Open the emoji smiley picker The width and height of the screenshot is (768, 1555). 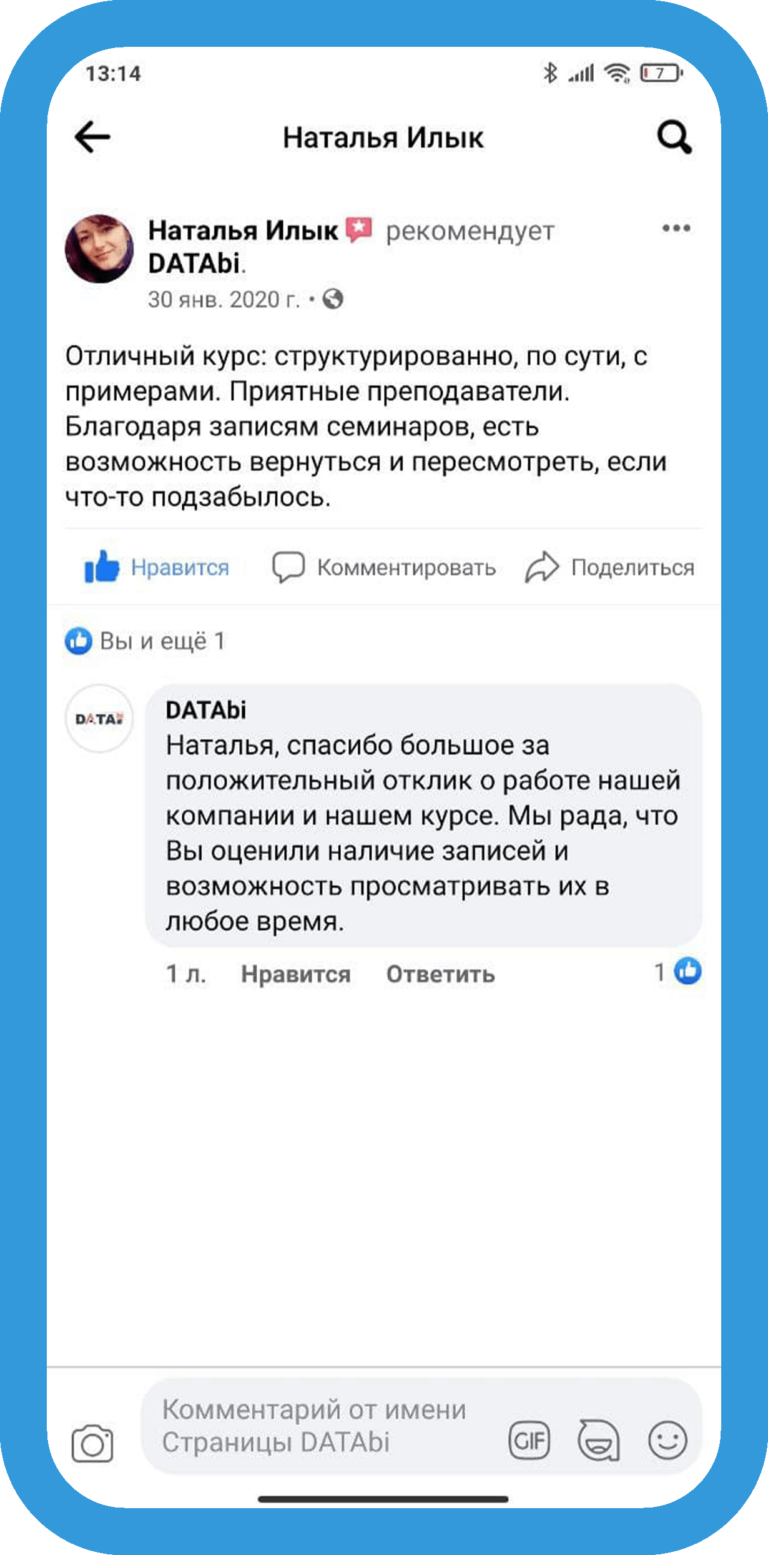click(x=668, y=1441)
